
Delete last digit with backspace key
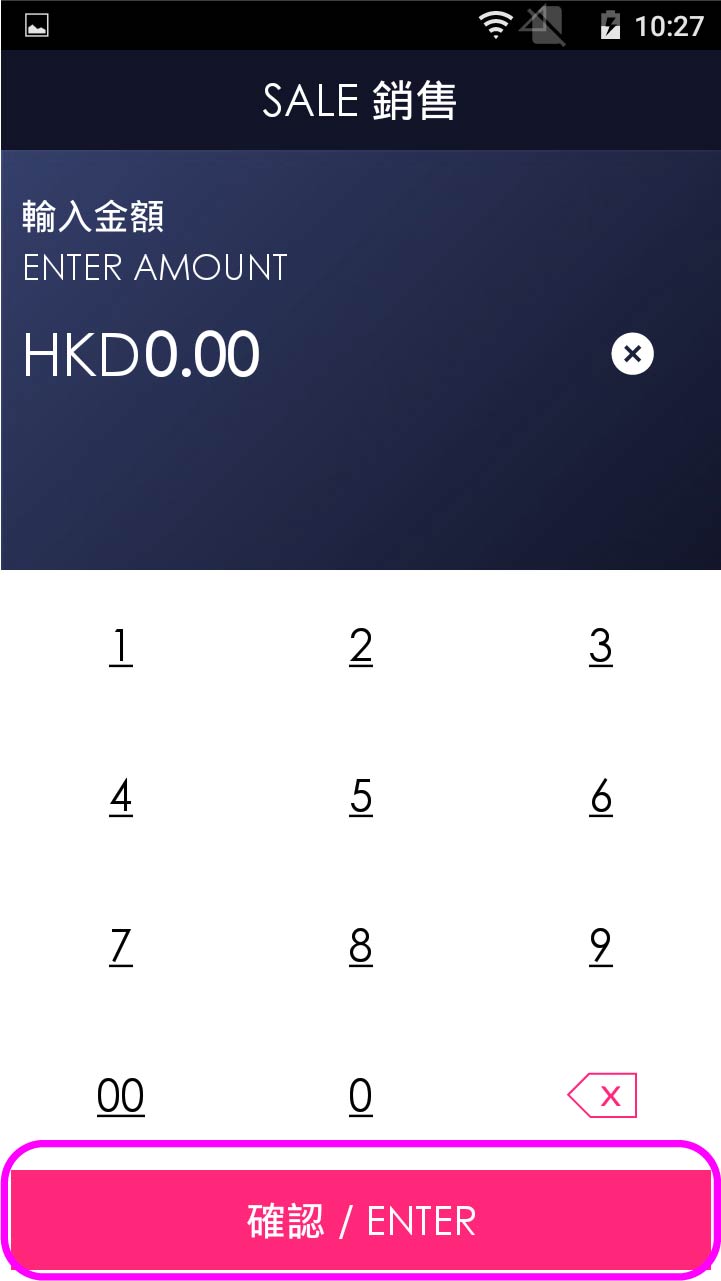602,1096
